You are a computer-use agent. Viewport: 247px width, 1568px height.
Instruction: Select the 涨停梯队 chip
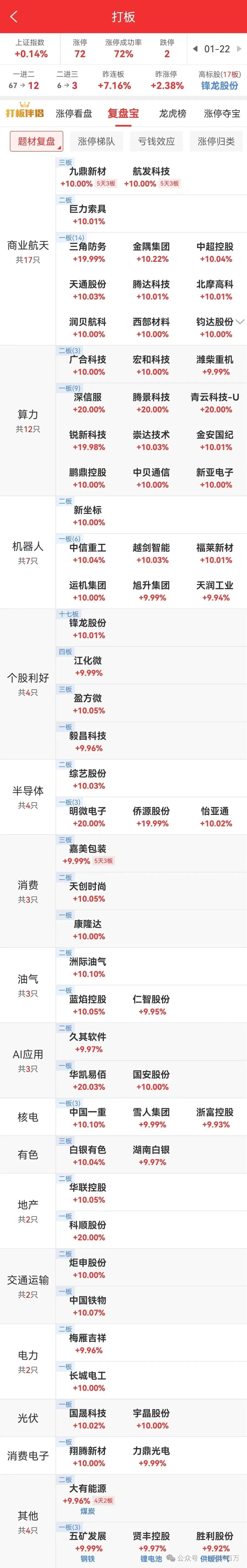[96, 141]
